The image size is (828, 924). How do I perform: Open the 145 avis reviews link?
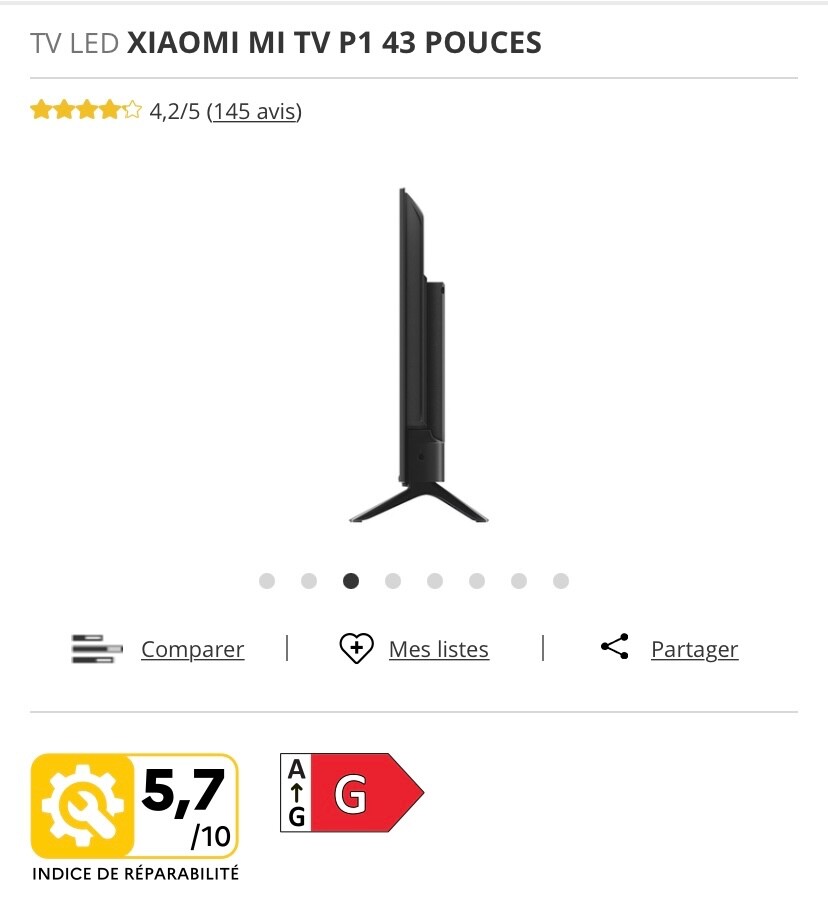pyautogui.click(x=254, y=111)
